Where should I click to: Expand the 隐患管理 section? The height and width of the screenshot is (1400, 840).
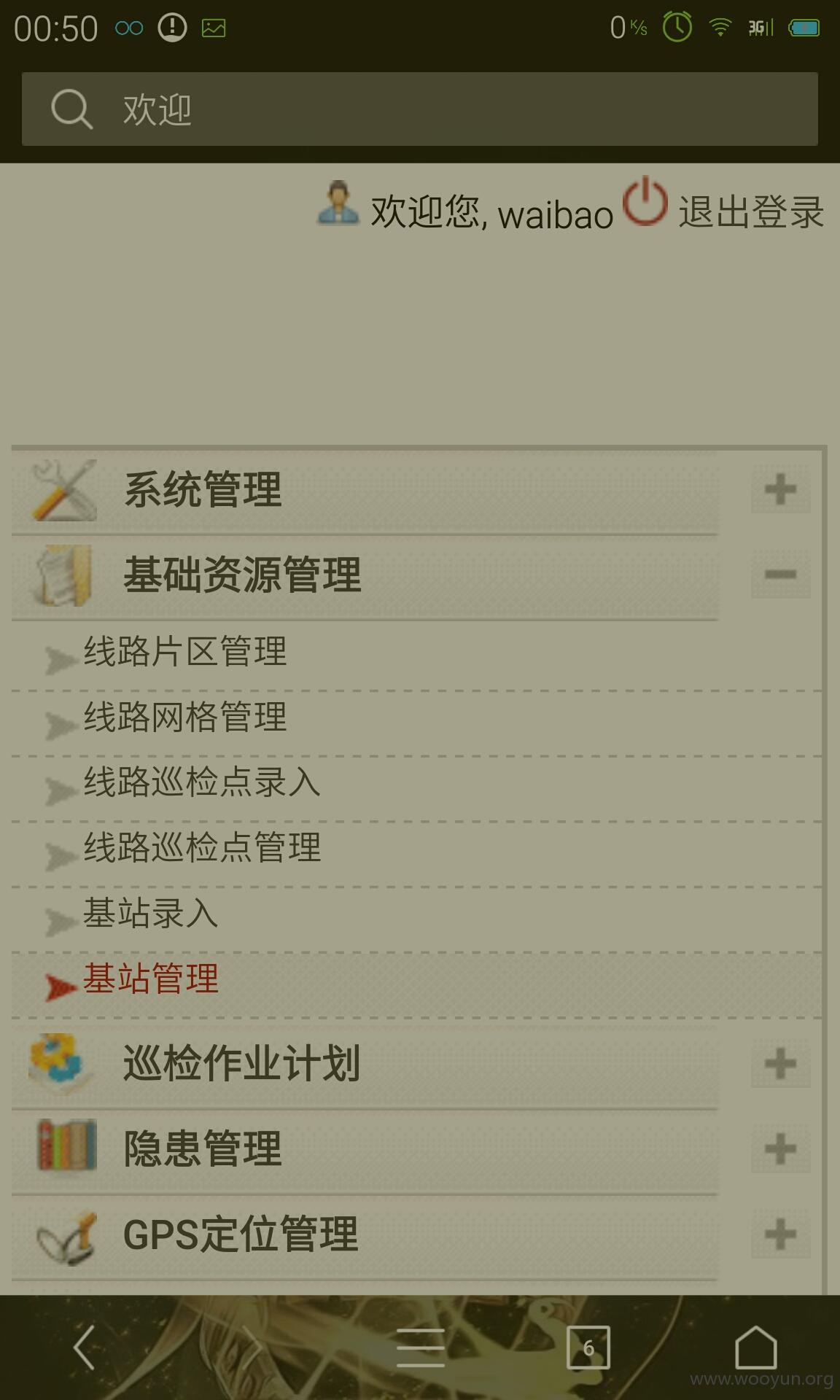pyautogui.click(x=780, y=1149)
